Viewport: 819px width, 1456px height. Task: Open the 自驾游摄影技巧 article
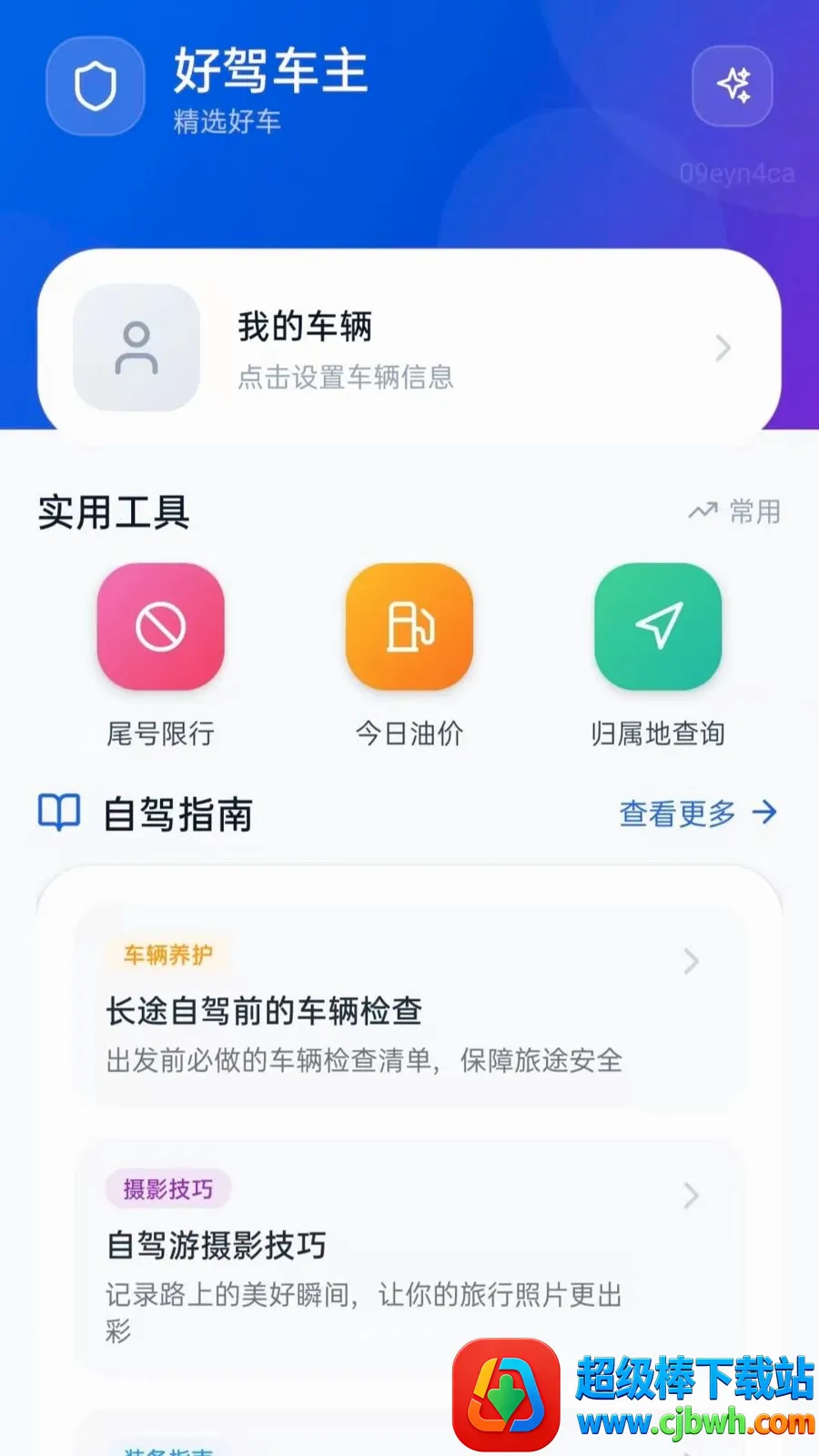point(409,1258)
